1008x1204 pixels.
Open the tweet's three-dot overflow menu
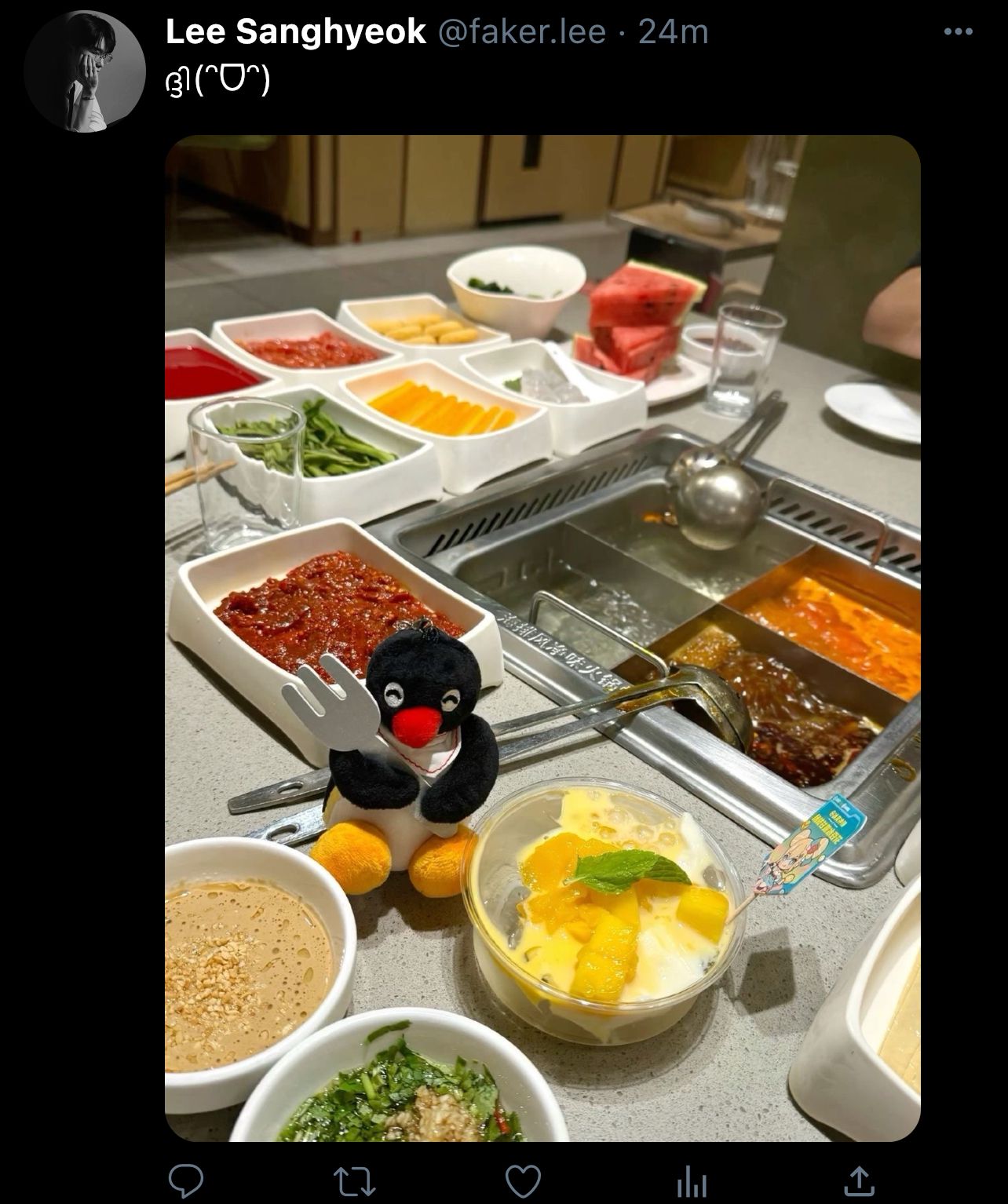[959, 32]
